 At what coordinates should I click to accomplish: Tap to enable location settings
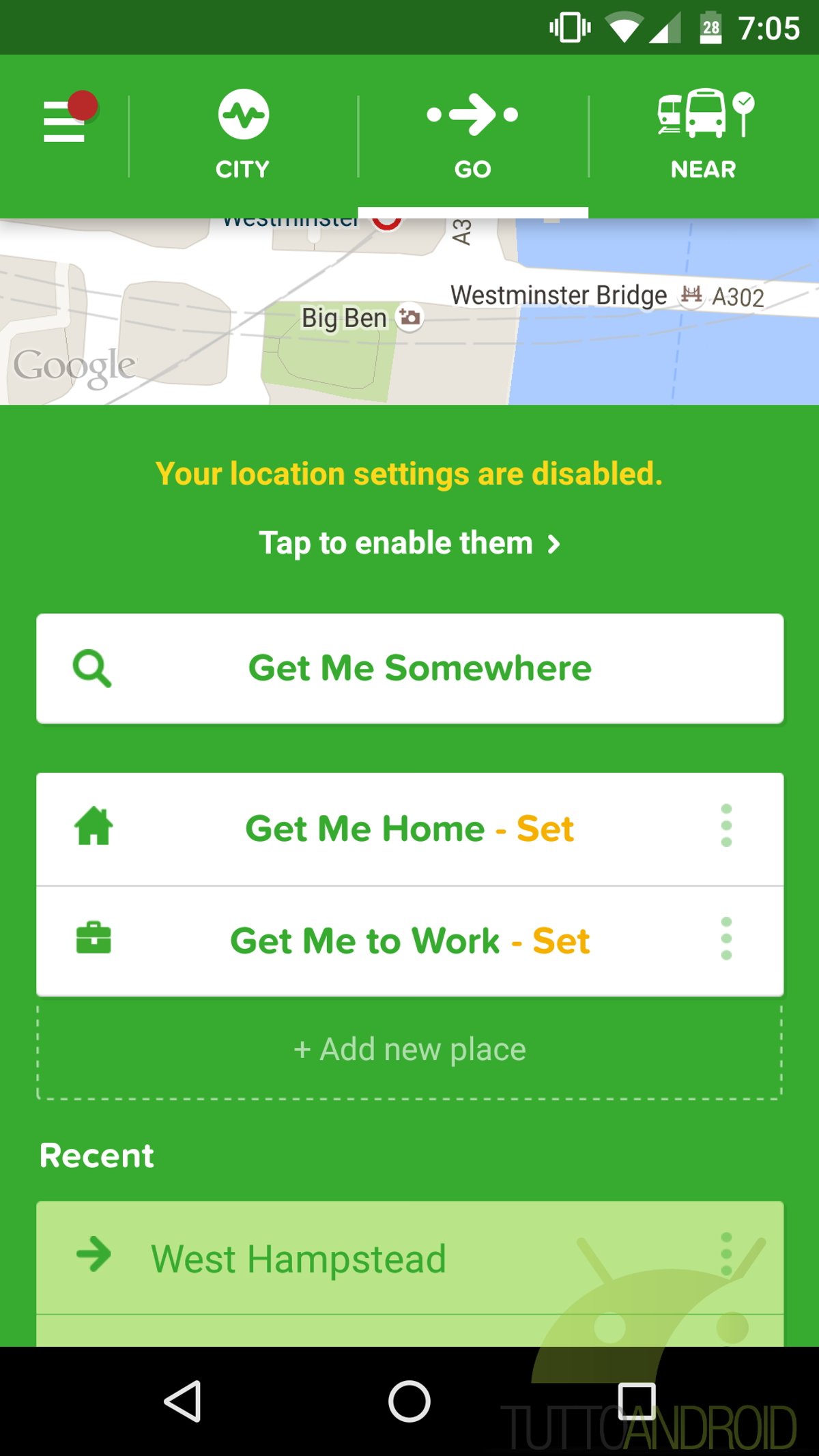point(409,543)
